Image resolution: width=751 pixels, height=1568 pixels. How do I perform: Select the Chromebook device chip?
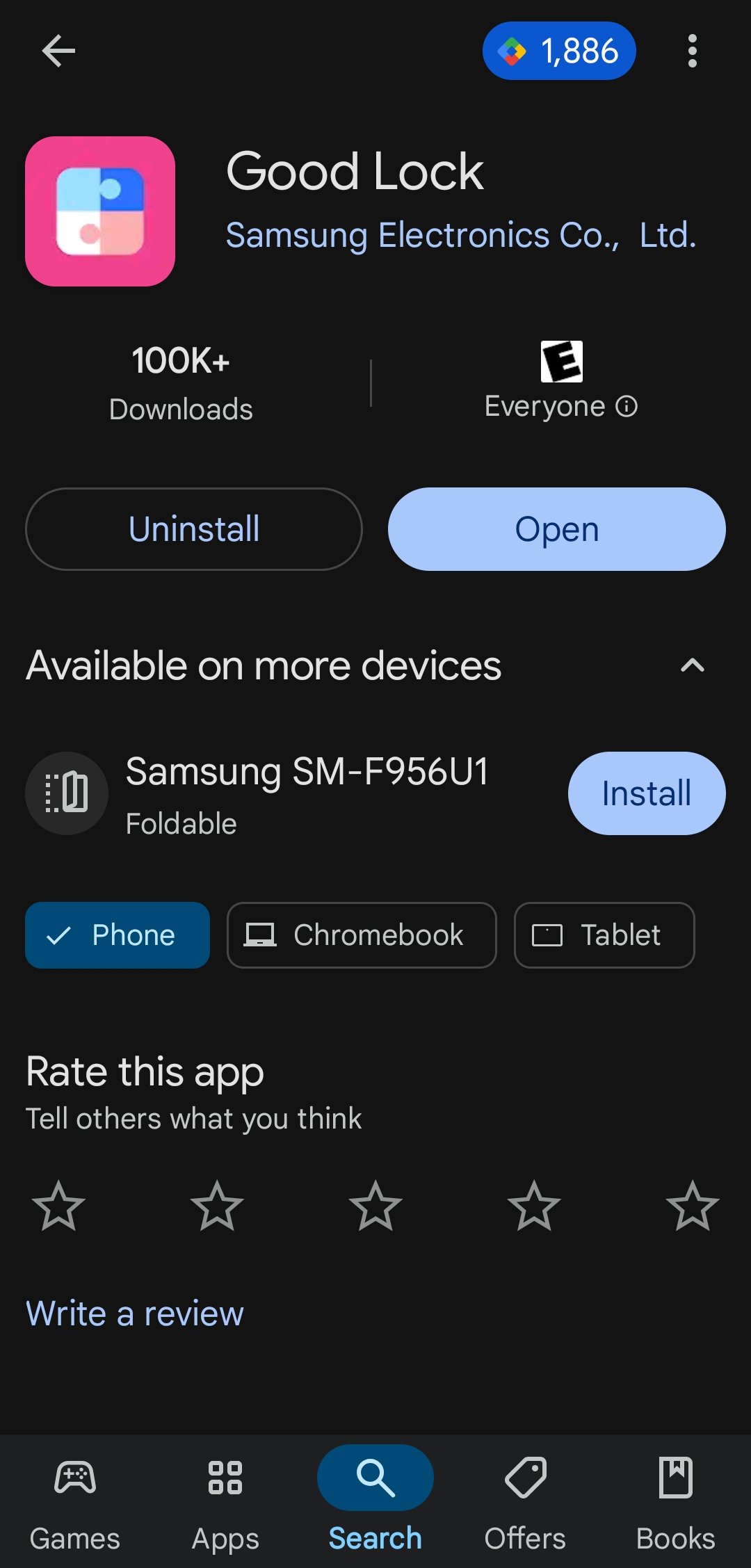(362, 935)
